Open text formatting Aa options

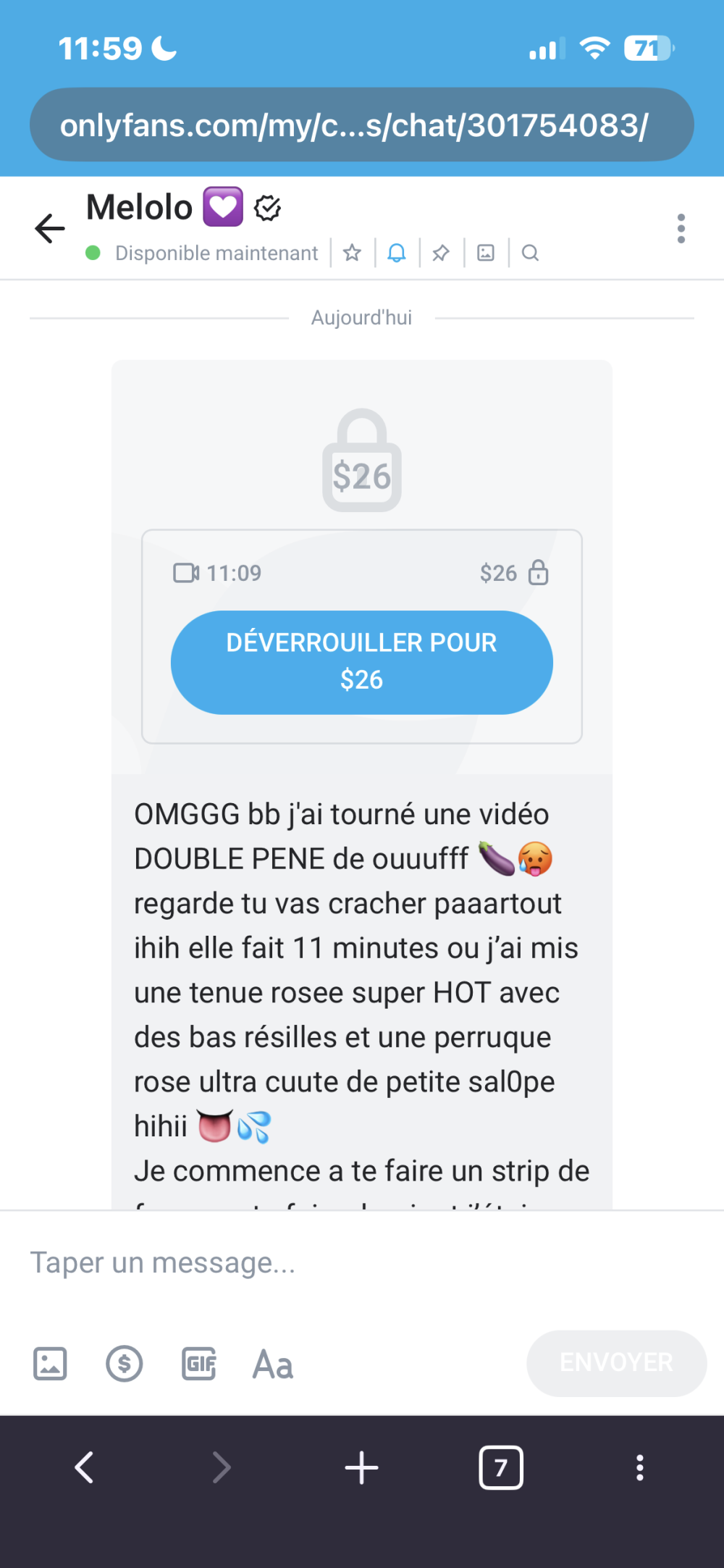tap(273, 1364)
